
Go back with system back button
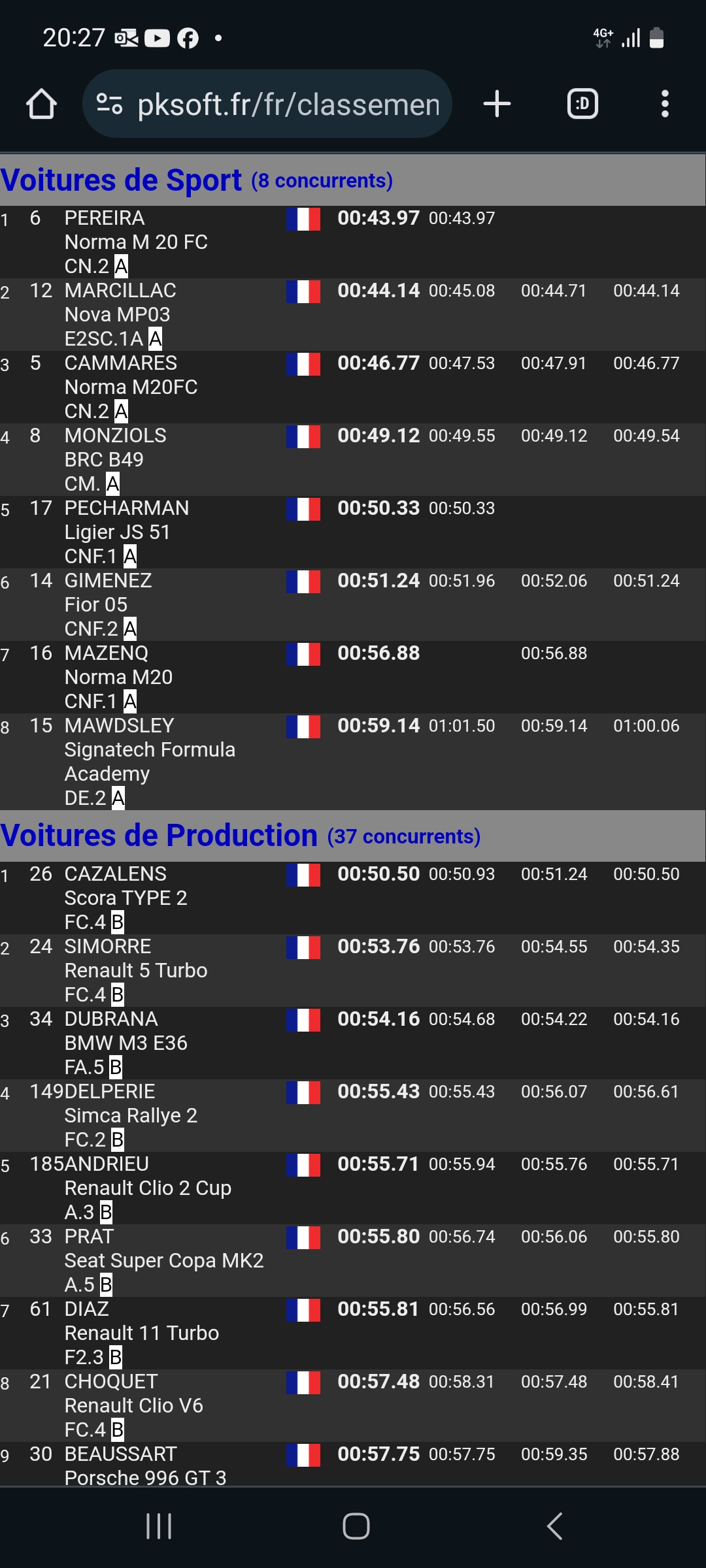click(x=554, y=1526)
